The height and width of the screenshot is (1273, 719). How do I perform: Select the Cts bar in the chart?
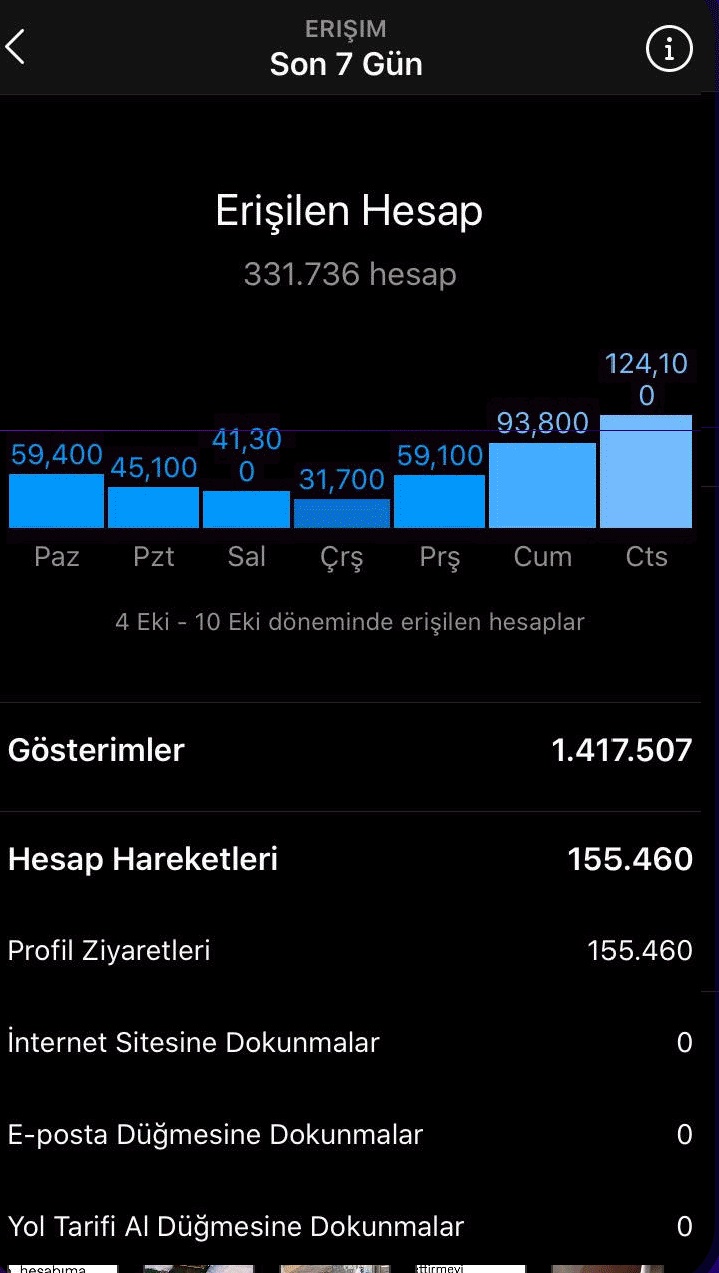[646, 471]
